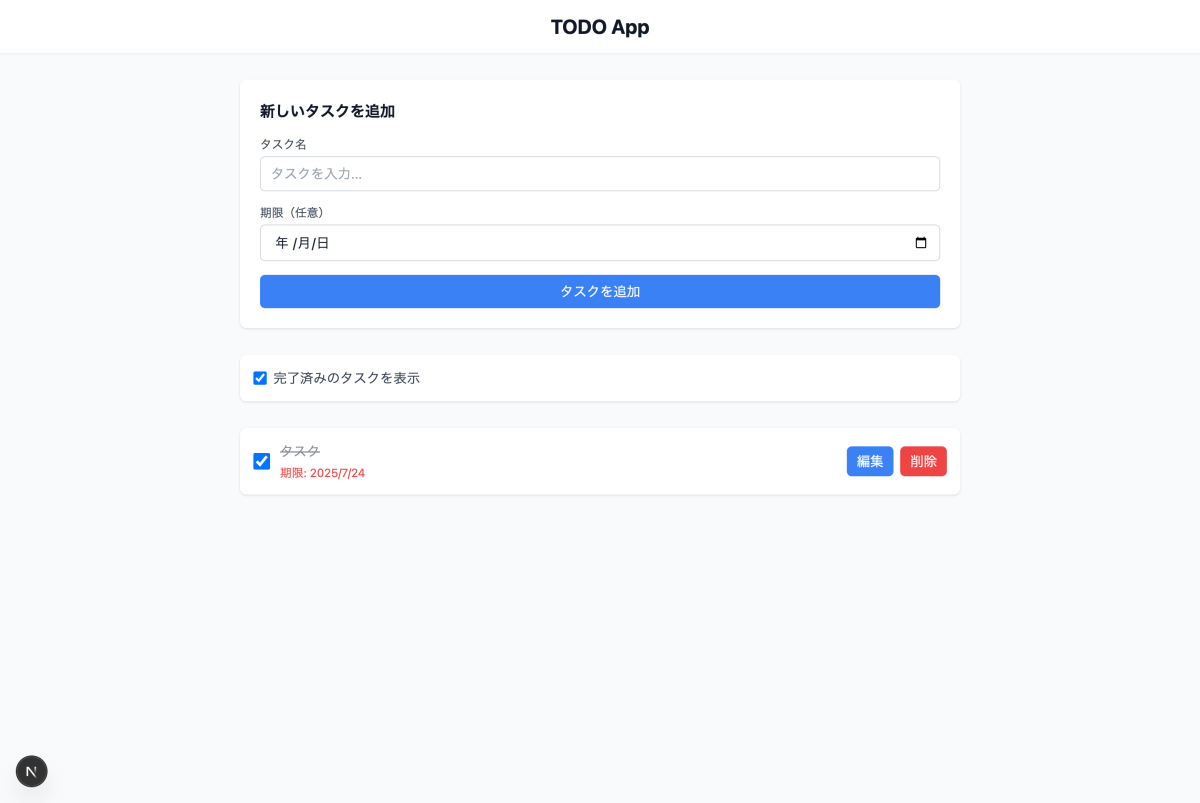The image size is (1200, 803).
Task: Delete the task with 削除 button
Action: point(922,461)
